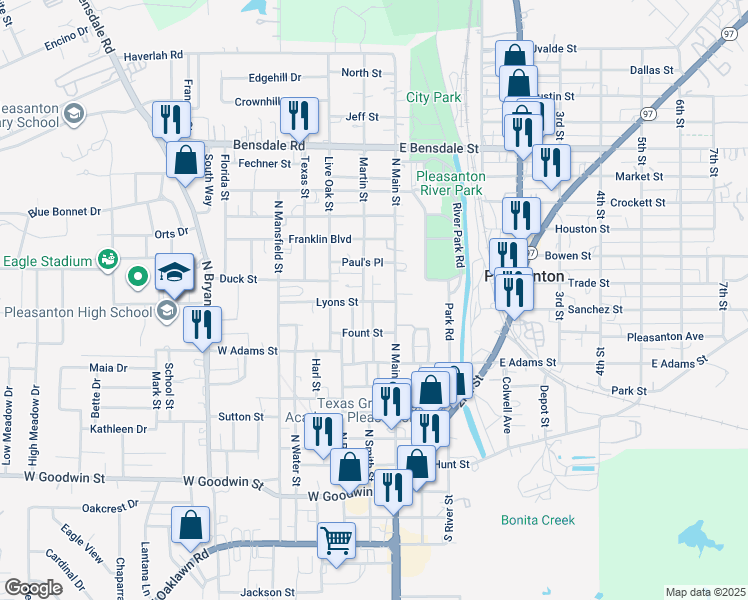Open the graduation cap marker by Pleasanton High School

tap(174, 273)
